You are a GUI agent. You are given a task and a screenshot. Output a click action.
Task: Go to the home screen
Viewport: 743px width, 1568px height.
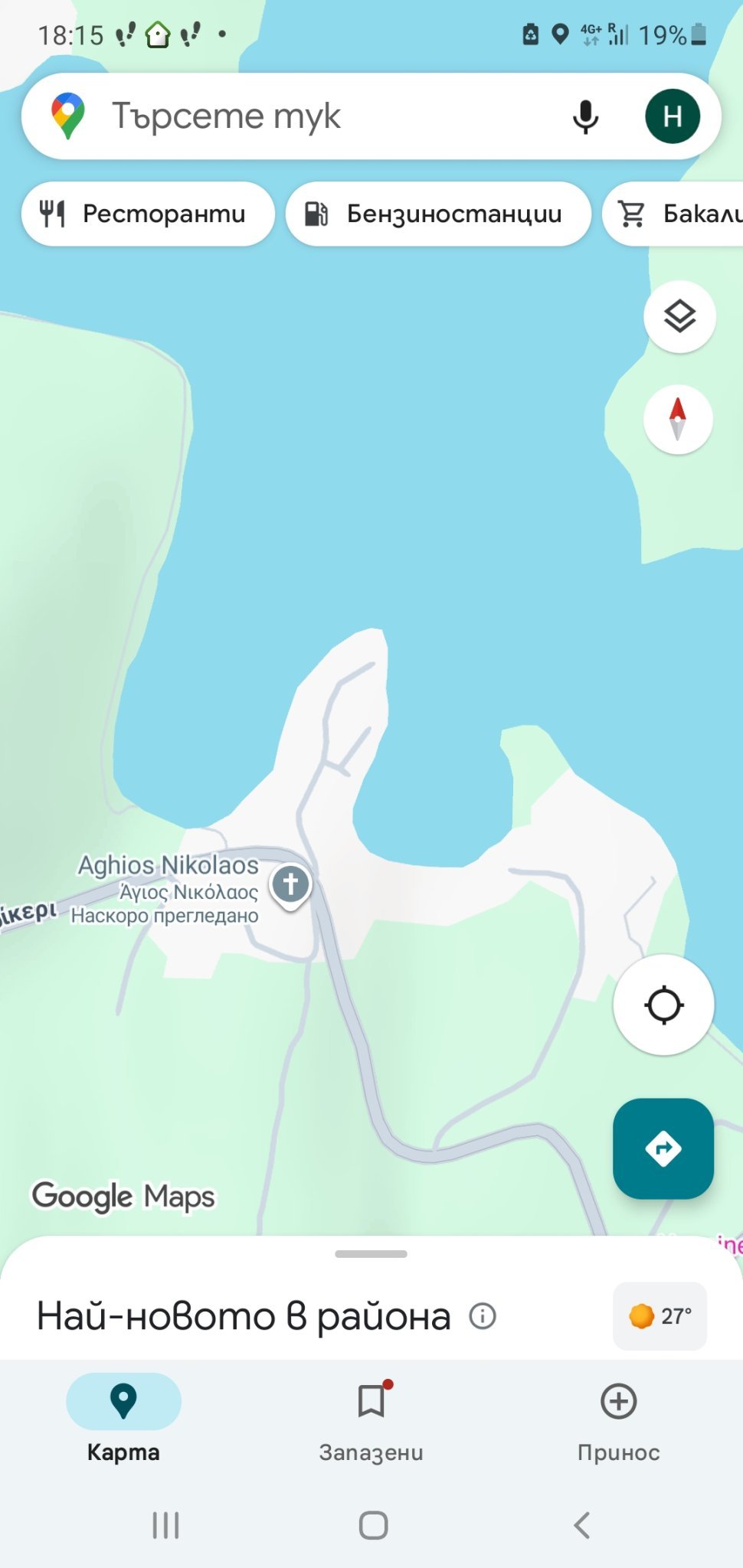[x=373, y=1524]
